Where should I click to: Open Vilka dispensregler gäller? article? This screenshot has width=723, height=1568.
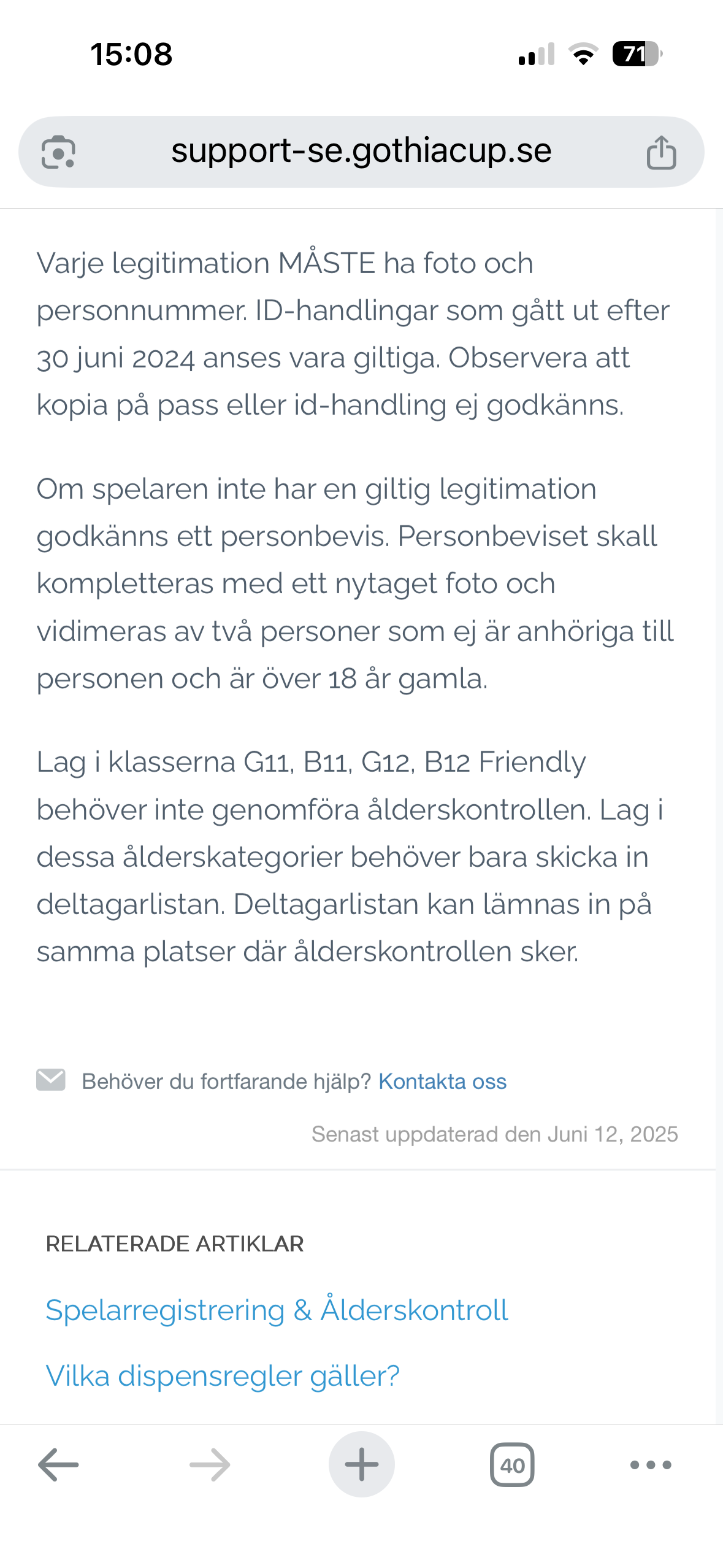(x=223, y=1376)
